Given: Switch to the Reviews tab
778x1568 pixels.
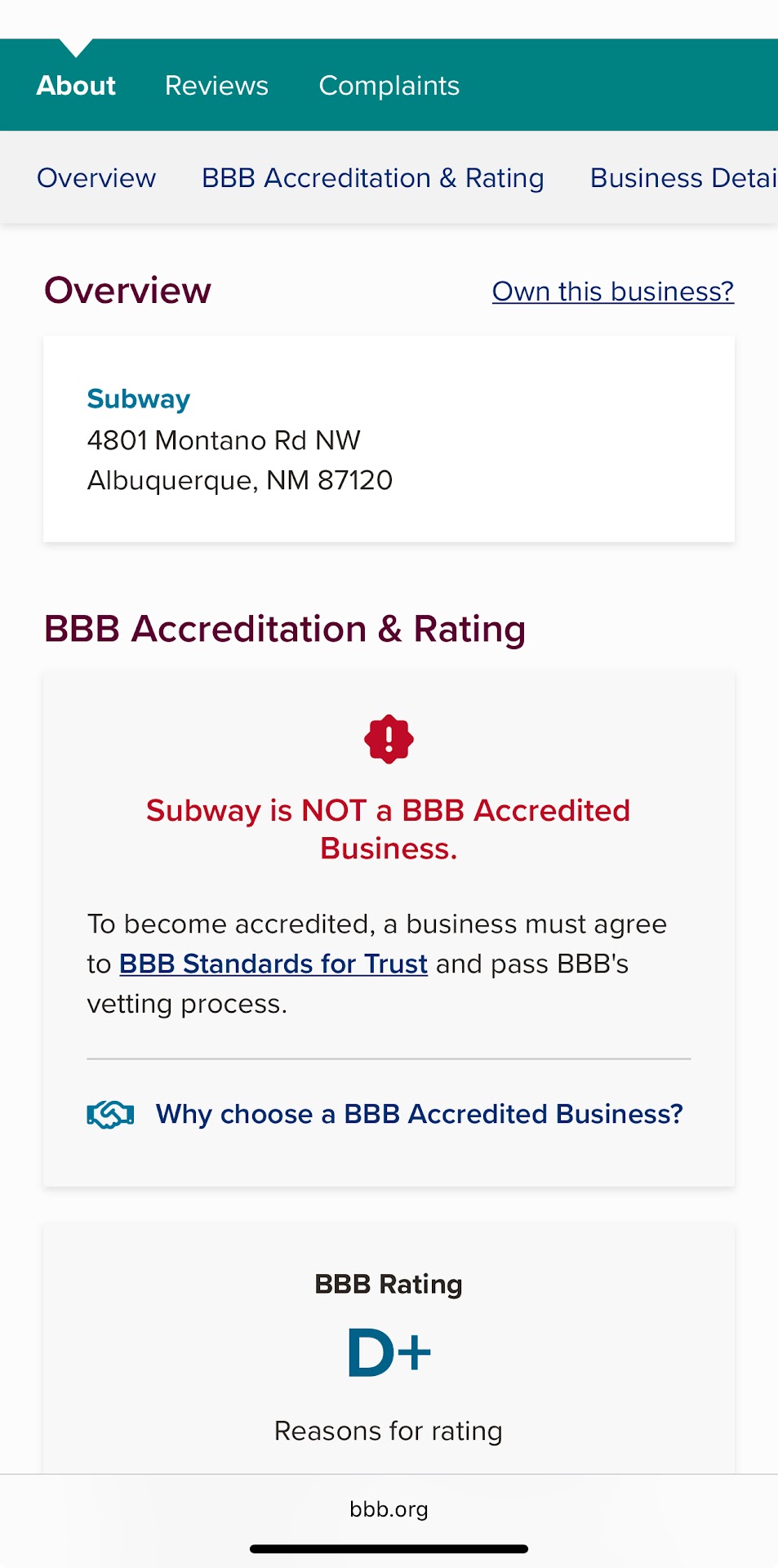Looking at the screenshot, I should tap(216, 86).
